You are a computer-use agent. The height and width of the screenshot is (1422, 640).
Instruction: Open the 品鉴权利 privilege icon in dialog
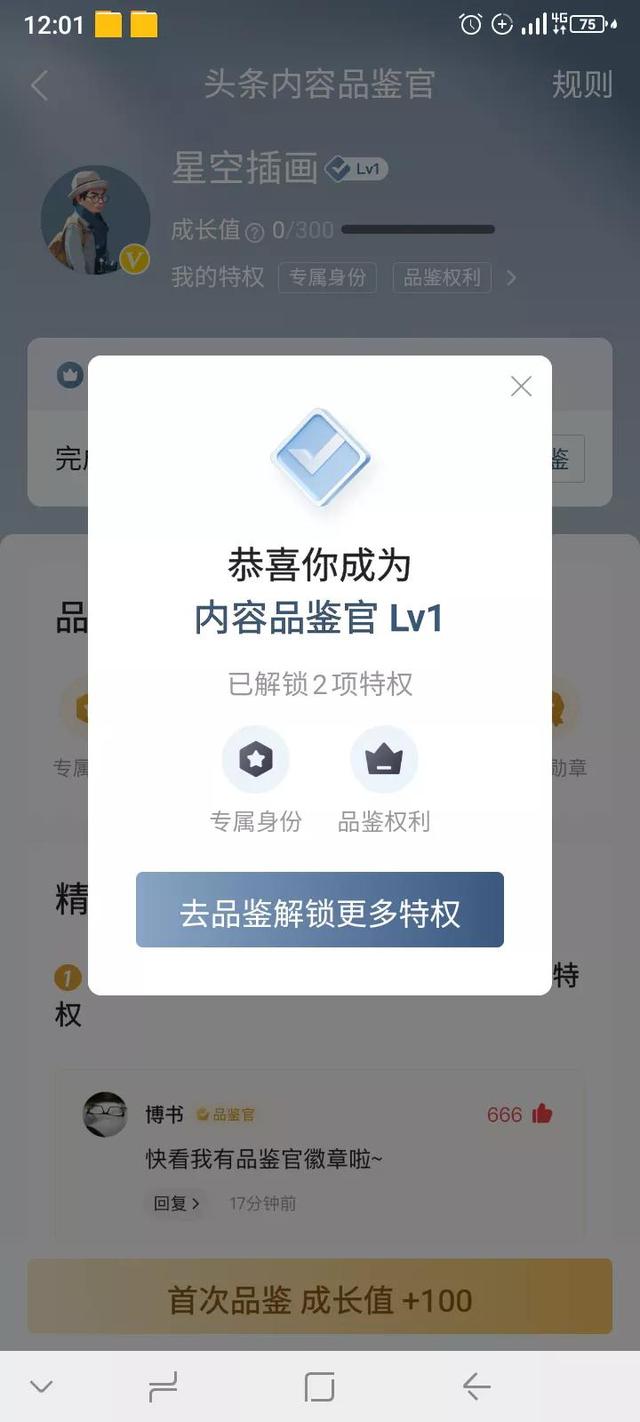click(x=384, y=760)
